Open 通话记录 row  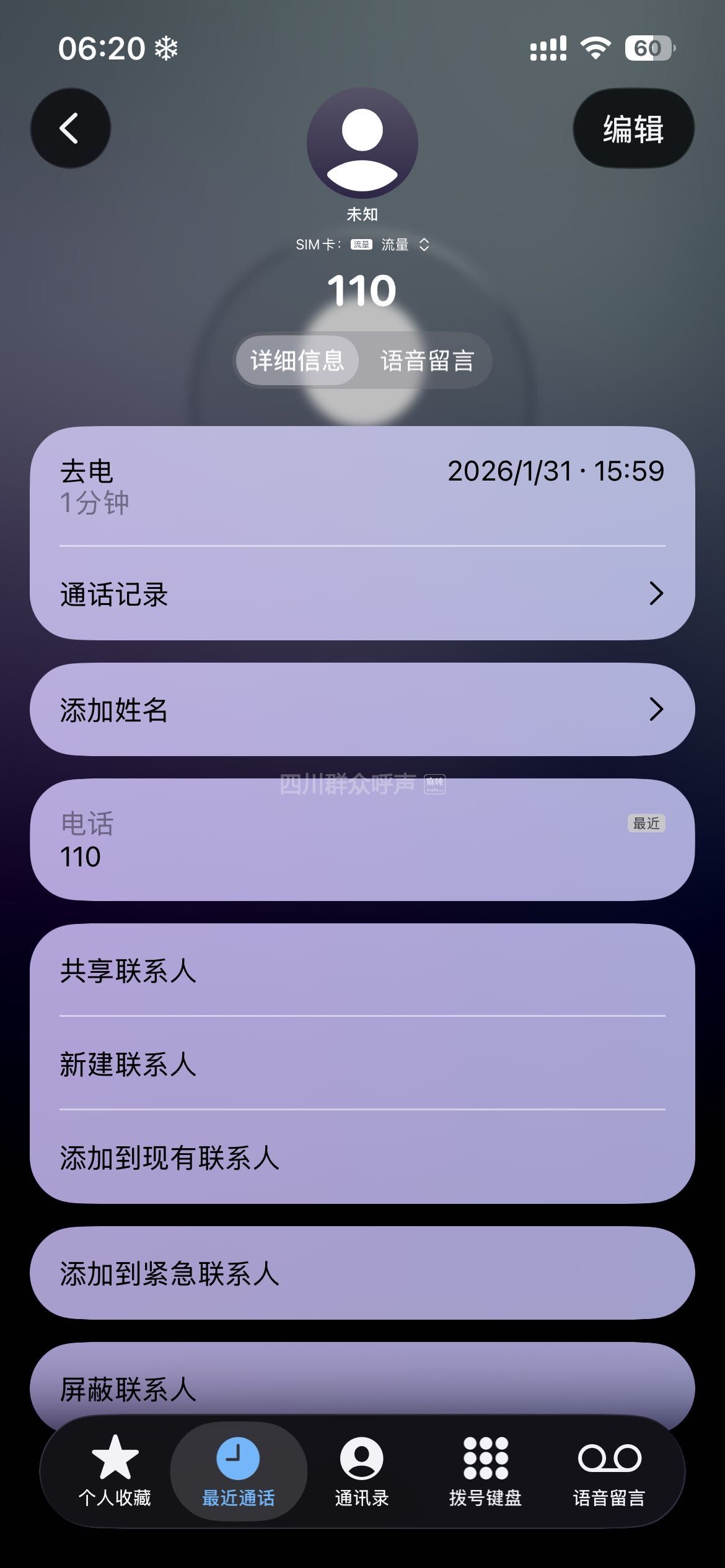pyautogui.click(x=362, y=594)
